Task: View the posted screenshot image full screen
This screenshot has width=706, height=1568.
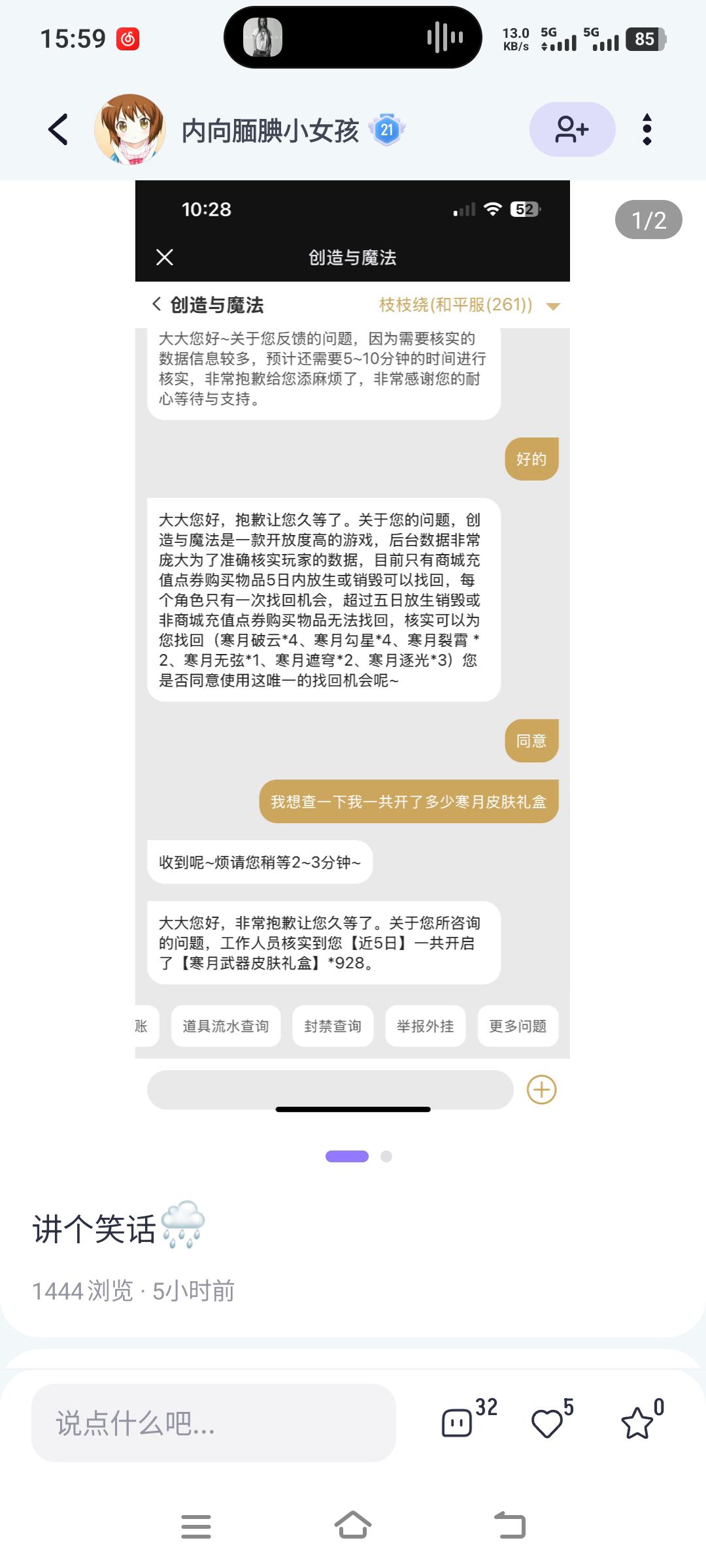Action: pos(352,653)
